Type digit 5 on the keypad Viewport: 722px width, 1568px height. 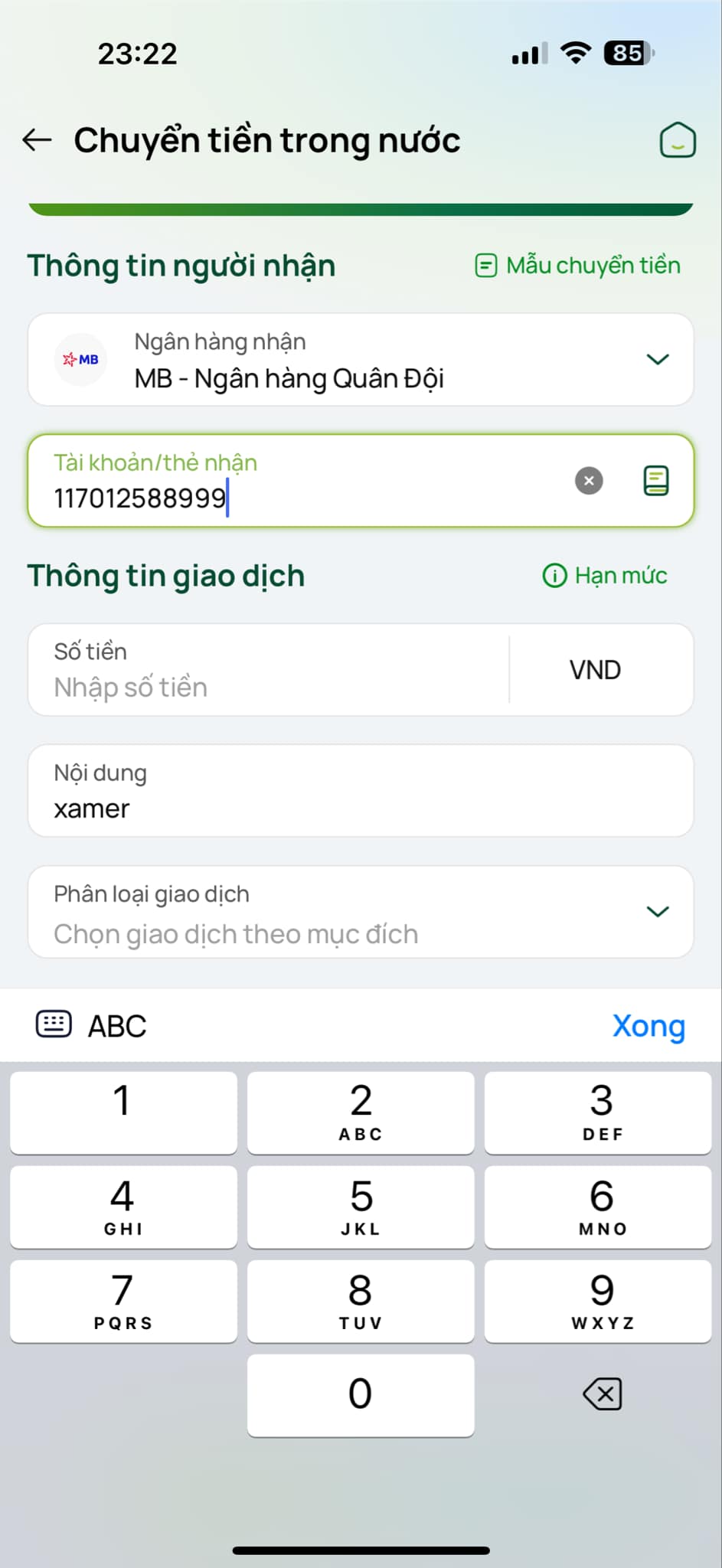361,1207
